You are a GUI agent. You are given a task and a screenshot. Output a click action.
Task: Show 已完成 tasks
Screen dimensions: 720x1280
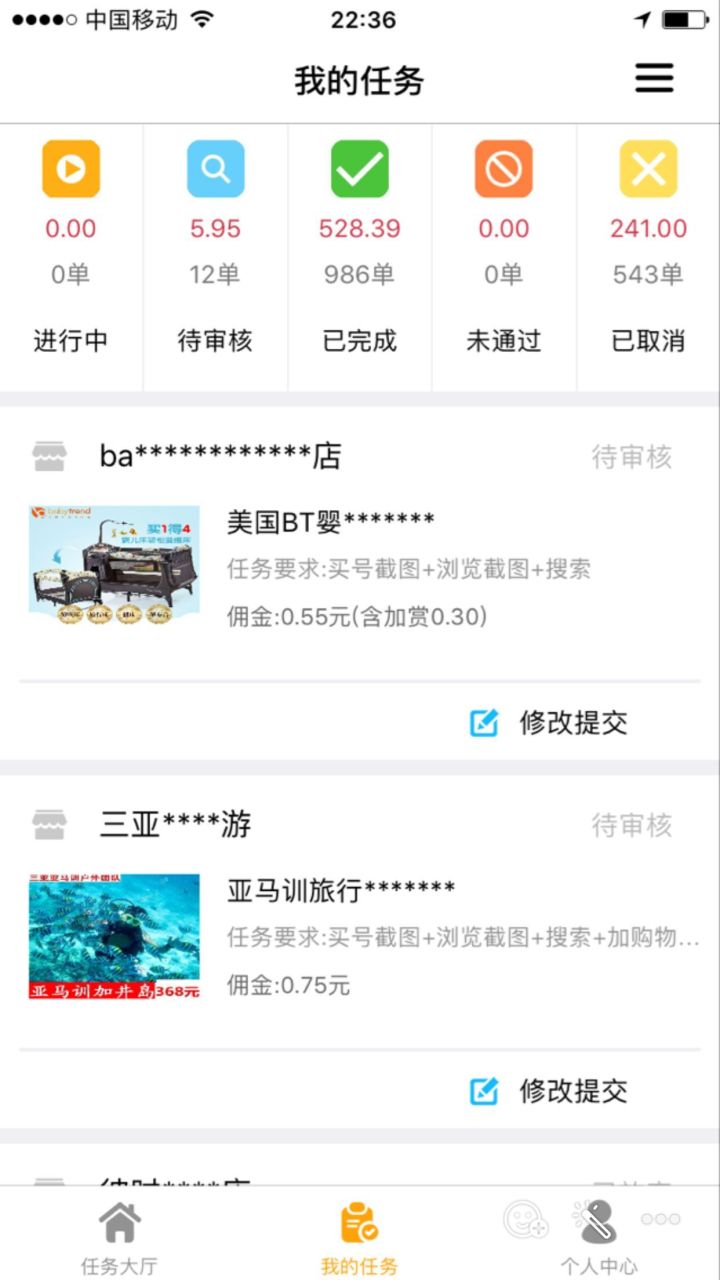point(360,255)
